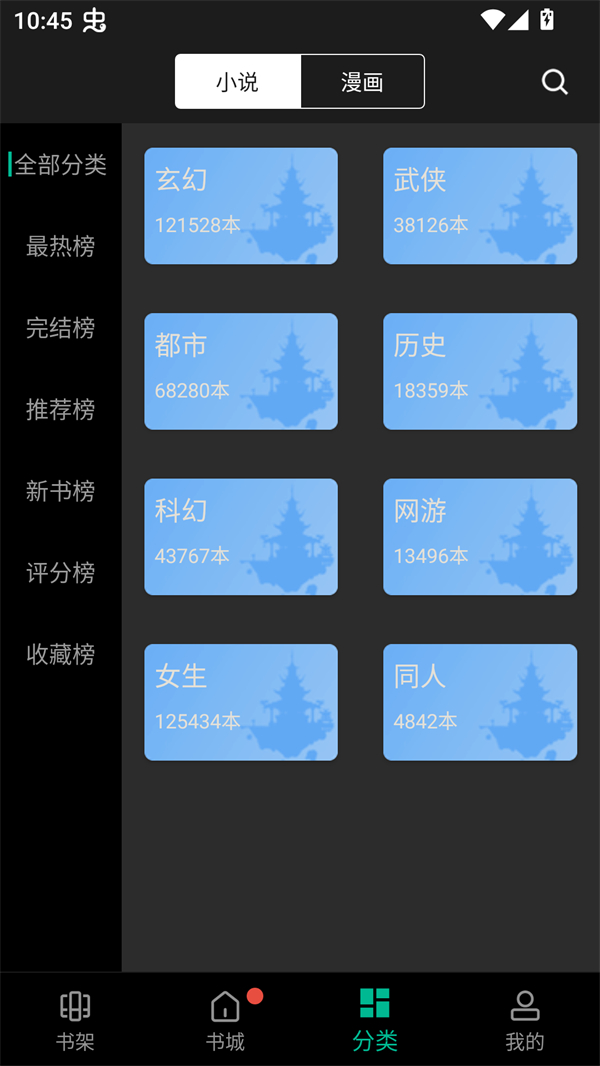Switch to the 书城 tab
Image resolution: width=600 pixels, height=1066 pixels.
point(225,1020)
